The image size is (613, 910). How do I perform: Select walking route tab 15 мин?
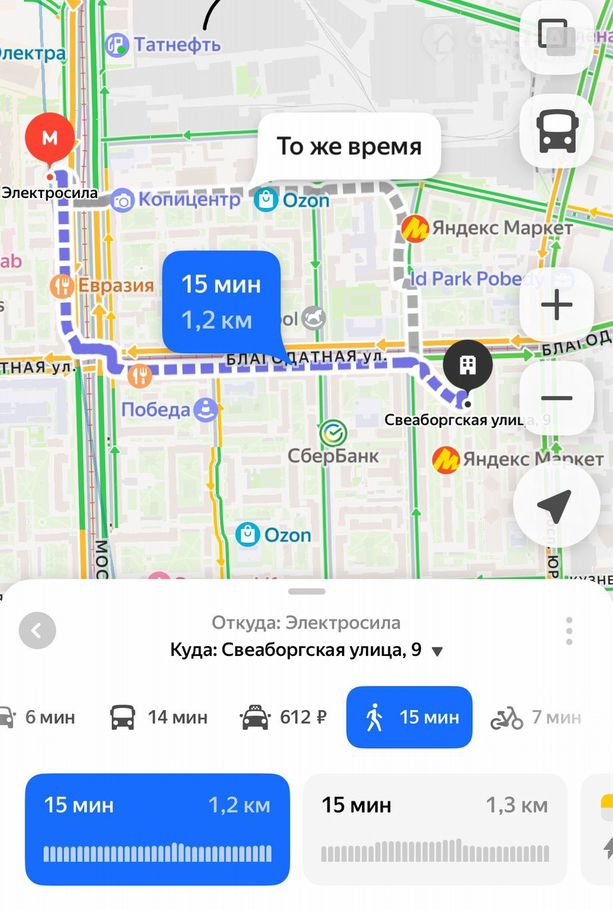(409, 717)
